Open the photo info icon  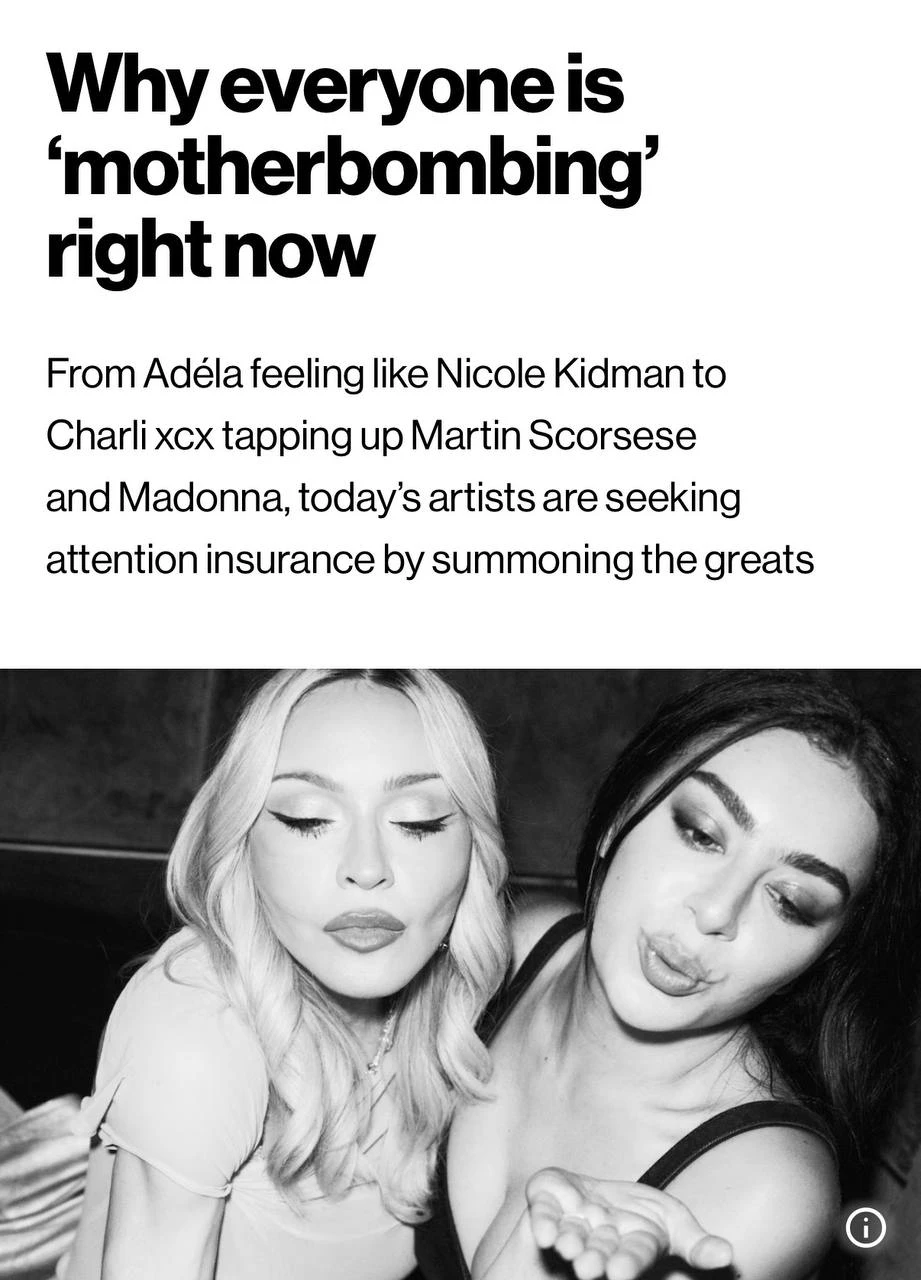point(865,1227)
